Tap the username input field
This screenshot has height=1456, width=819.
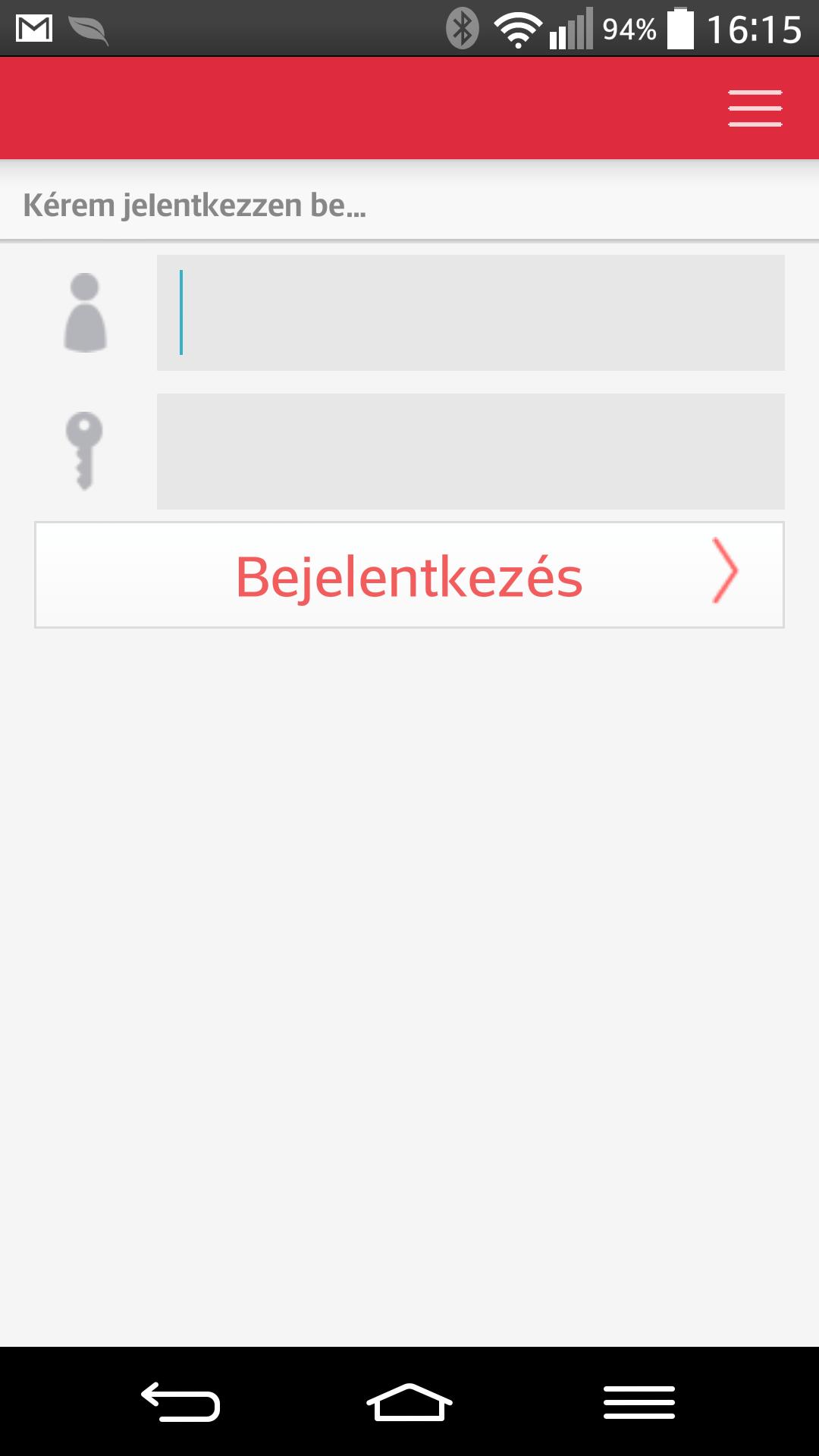pos(470,312)
